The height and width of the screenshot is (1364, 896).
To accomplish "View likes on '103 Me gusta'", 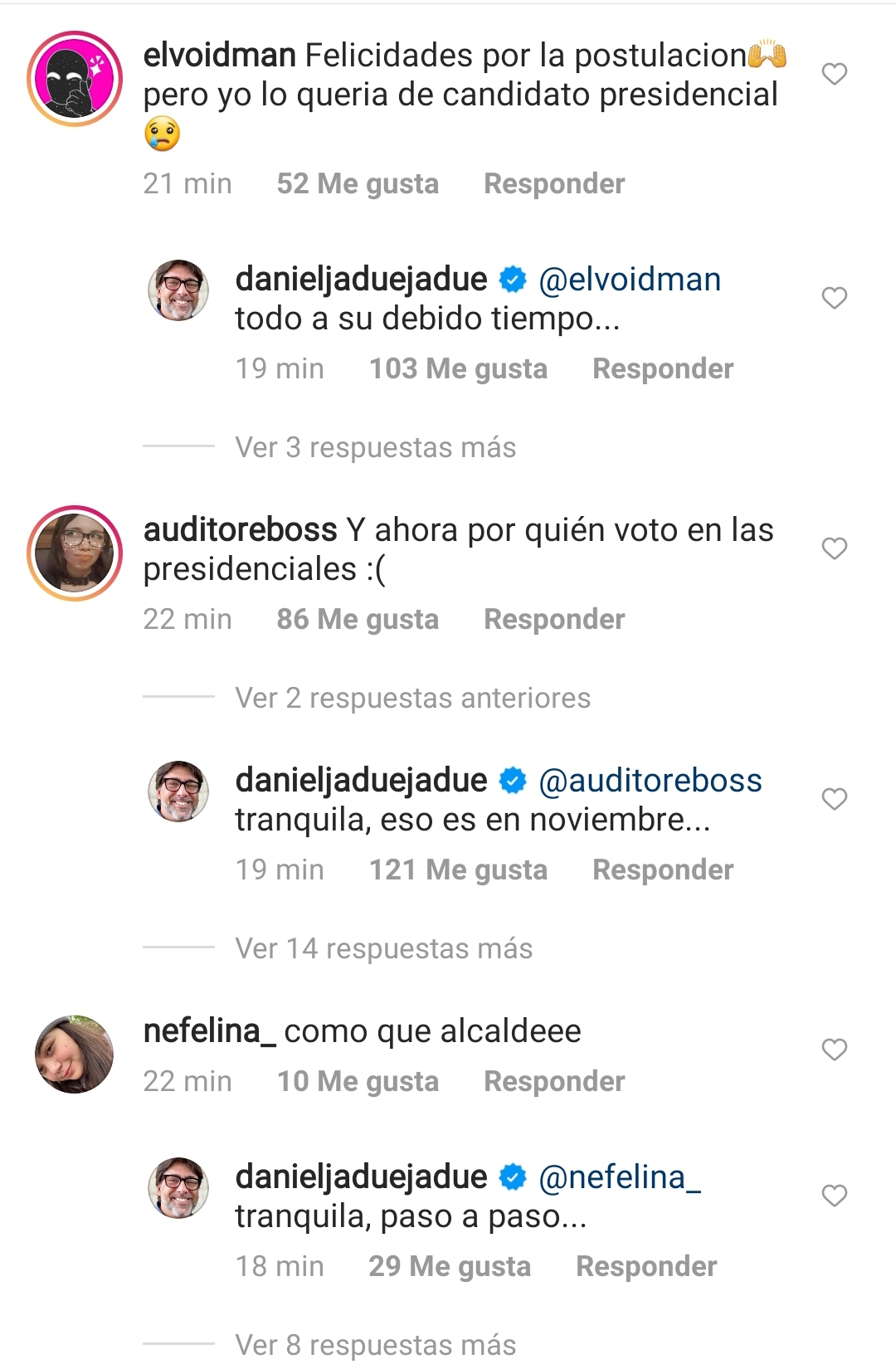I will click(x=458, y=368).
